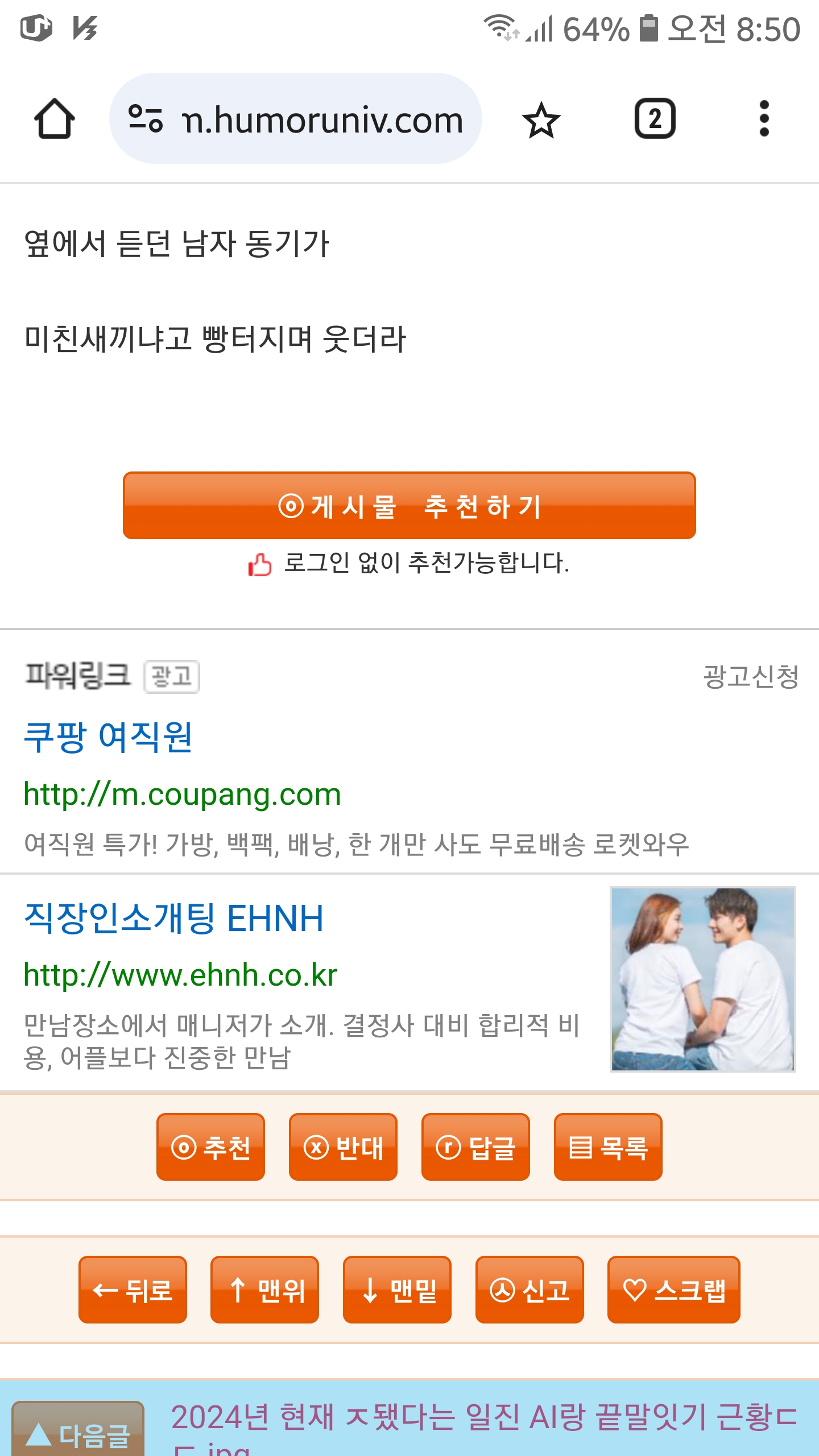Viewport: 819px width, 1456px height.
Task: Open the 직장인소개팅 EHNH ad link
Action: [x=173, y=918]
